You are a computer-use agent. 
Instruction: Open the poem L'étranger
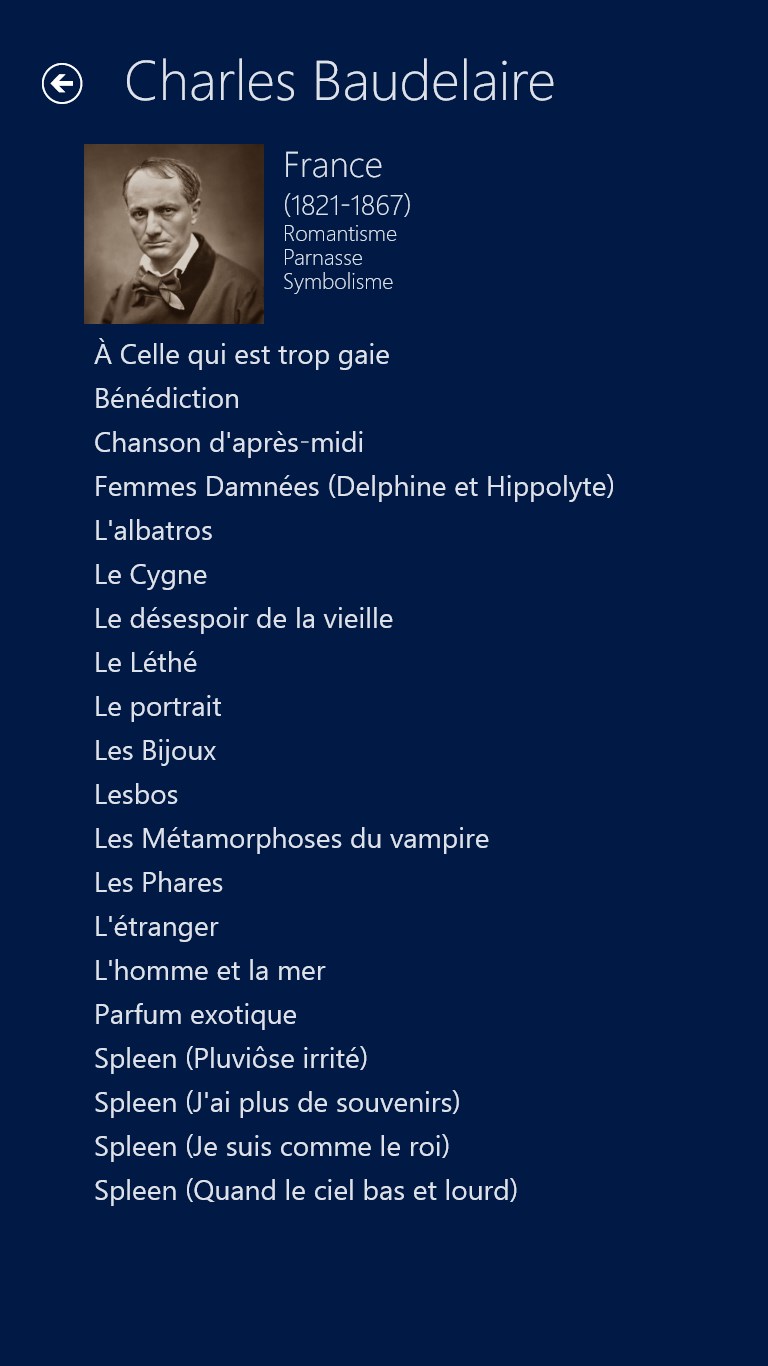156,927
